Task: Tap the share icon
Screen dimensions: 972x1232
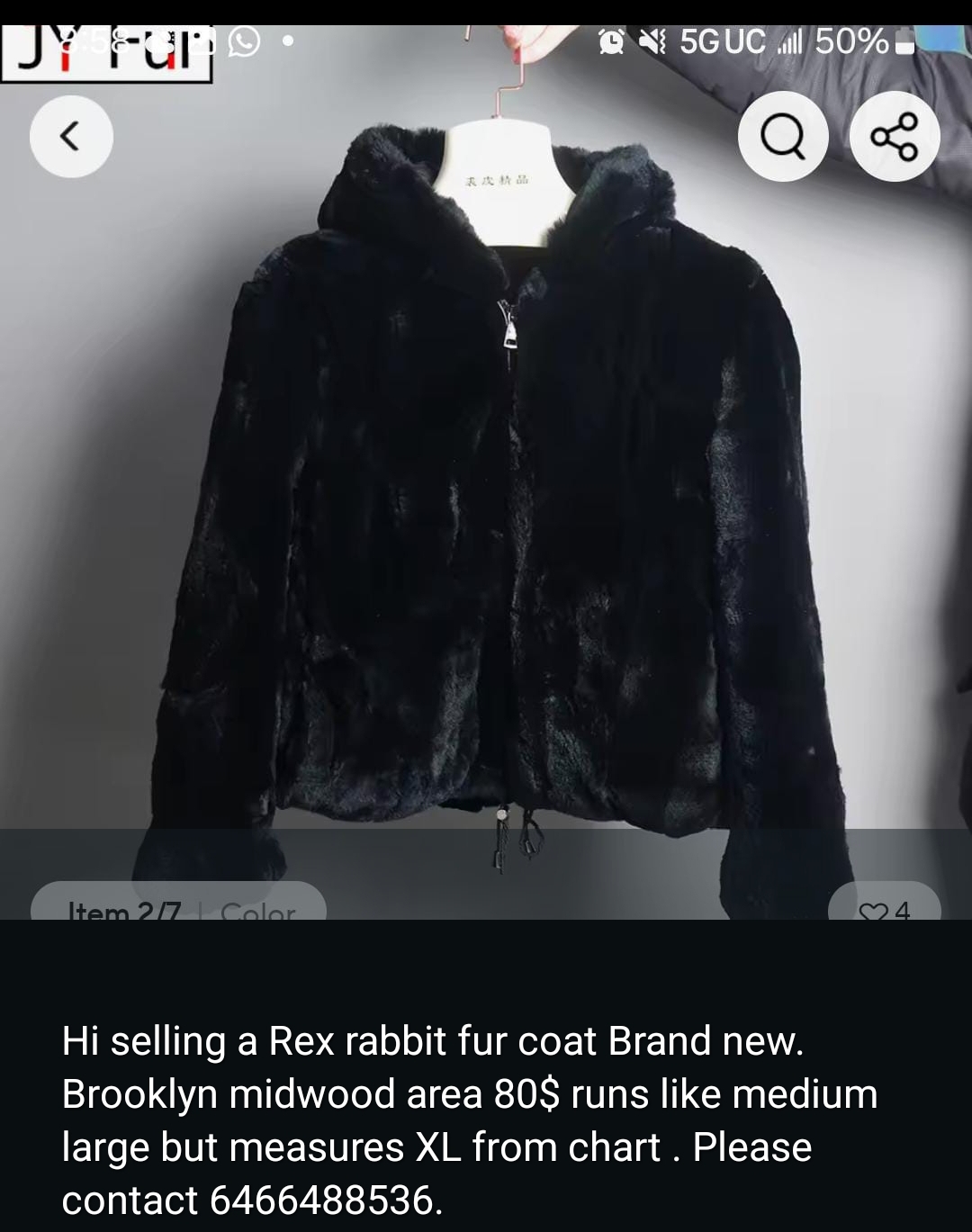Action: point(895,137)
